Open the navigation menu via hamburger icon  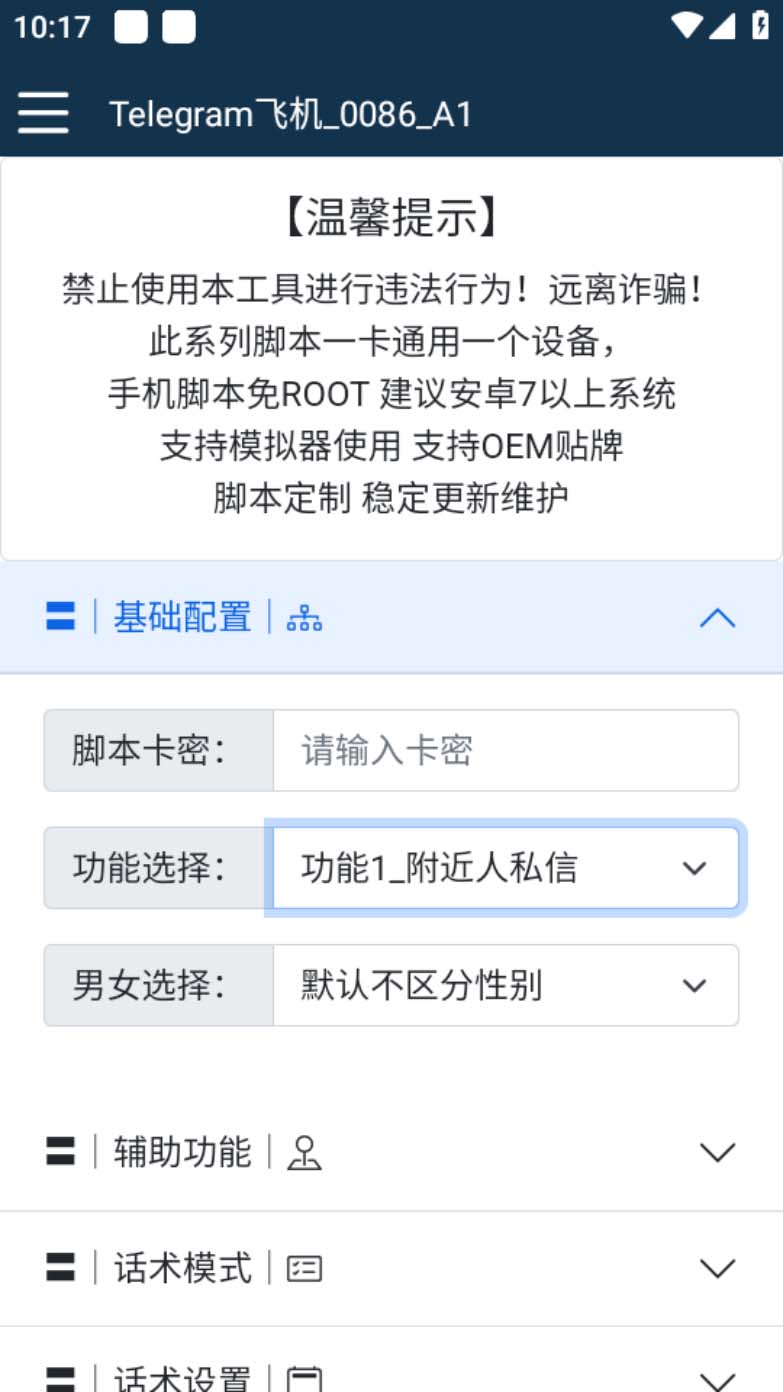(42, 113)
